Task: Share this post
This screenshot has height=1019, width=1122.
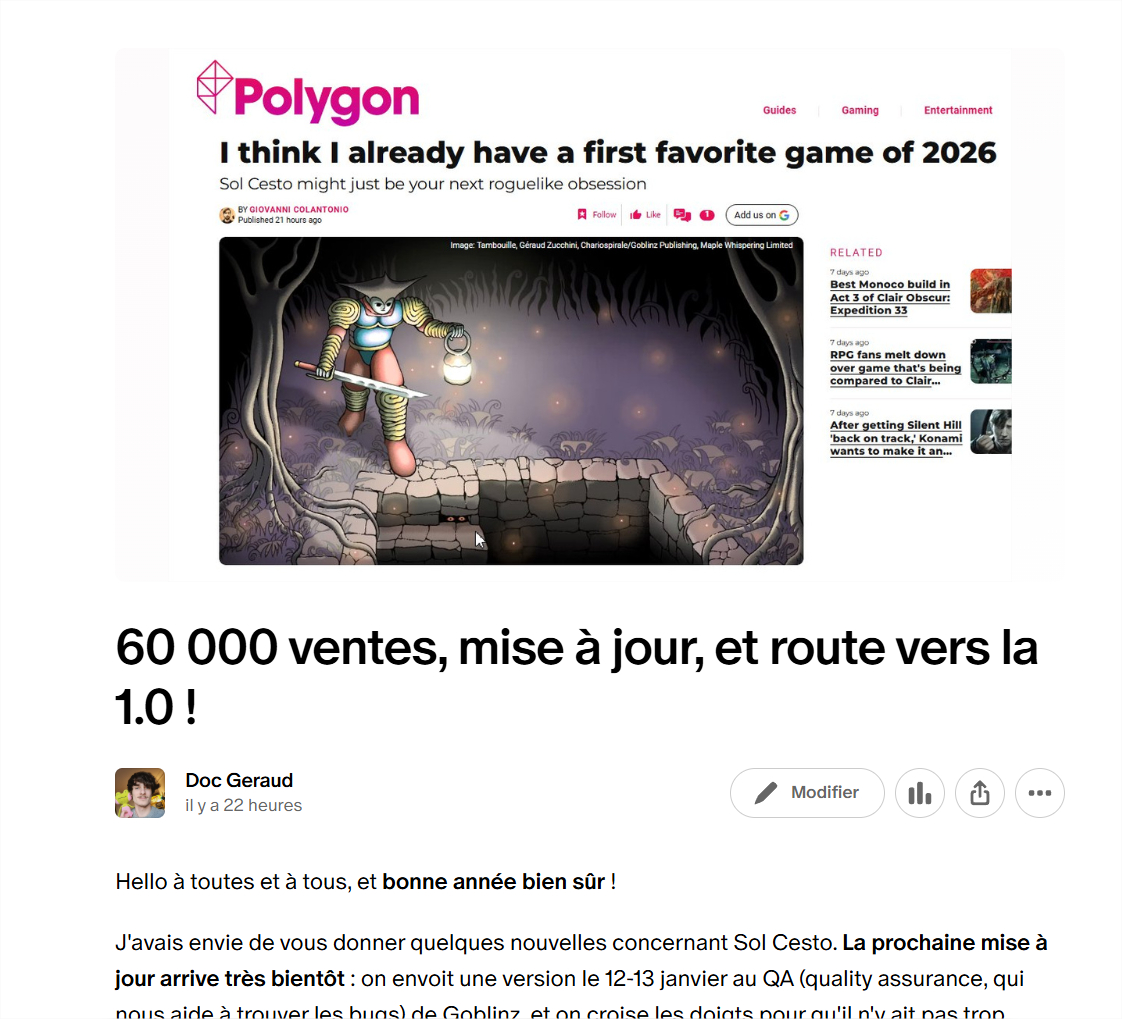Action: 979,793
